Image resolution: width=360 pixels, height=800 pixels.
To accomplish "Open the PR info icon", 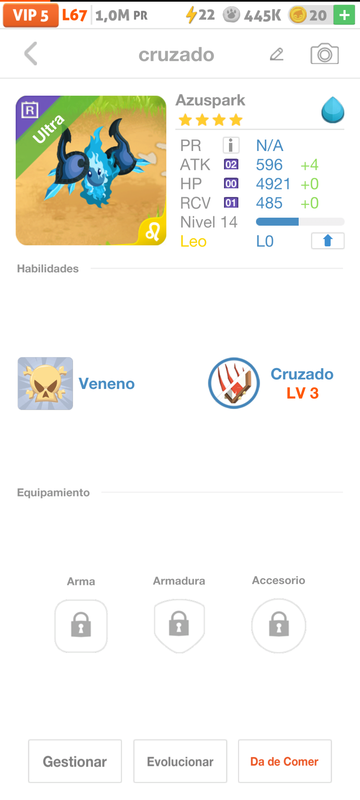I will coord(231,146).
